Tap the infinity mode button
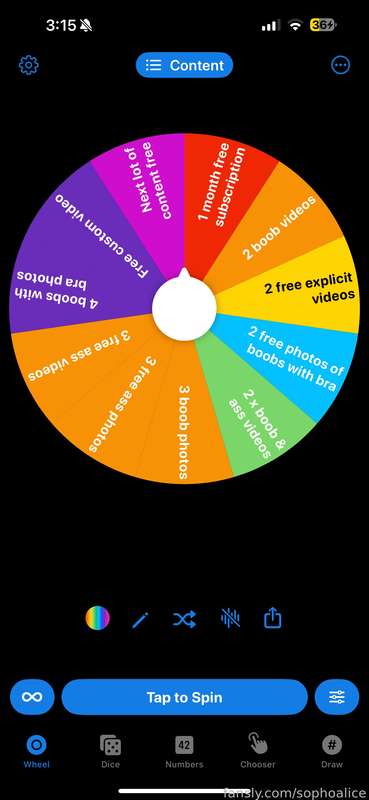The width and height of the screenshot is (369, 800). (x=32, y=696)
